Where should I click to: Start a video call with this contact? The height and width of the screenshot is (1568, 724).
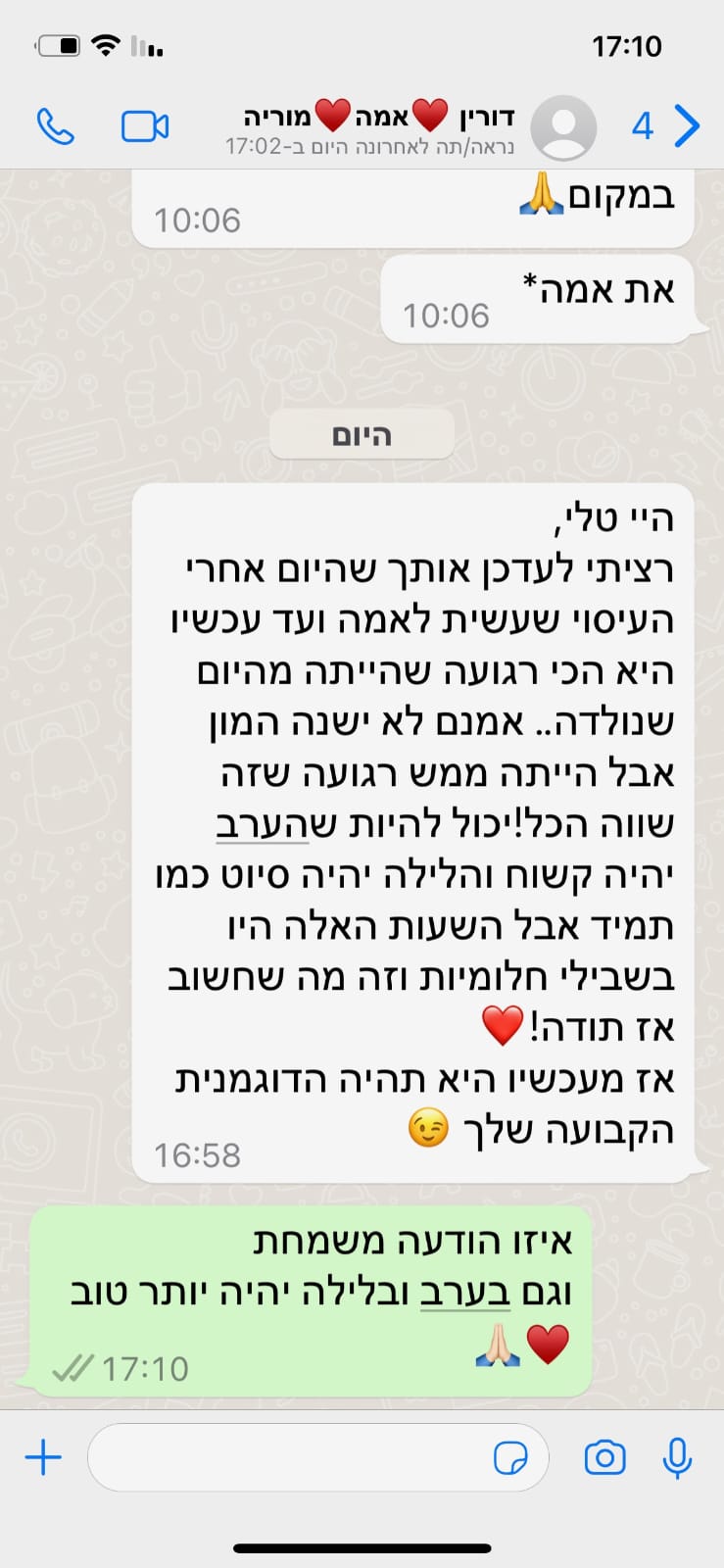[x=145, y=126]
